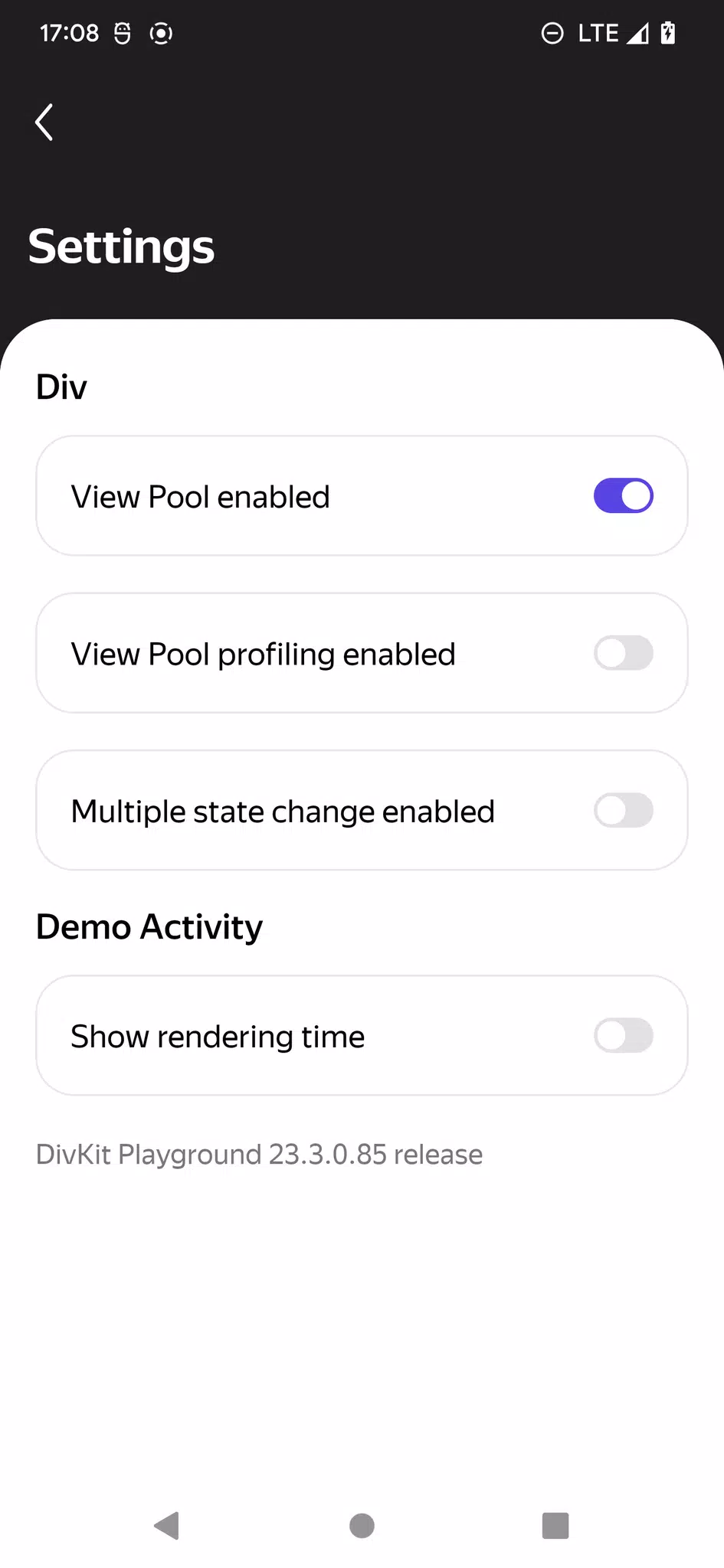Enable Multiple state change switch
724x1568 pixels.
click(x=623, y=811)
